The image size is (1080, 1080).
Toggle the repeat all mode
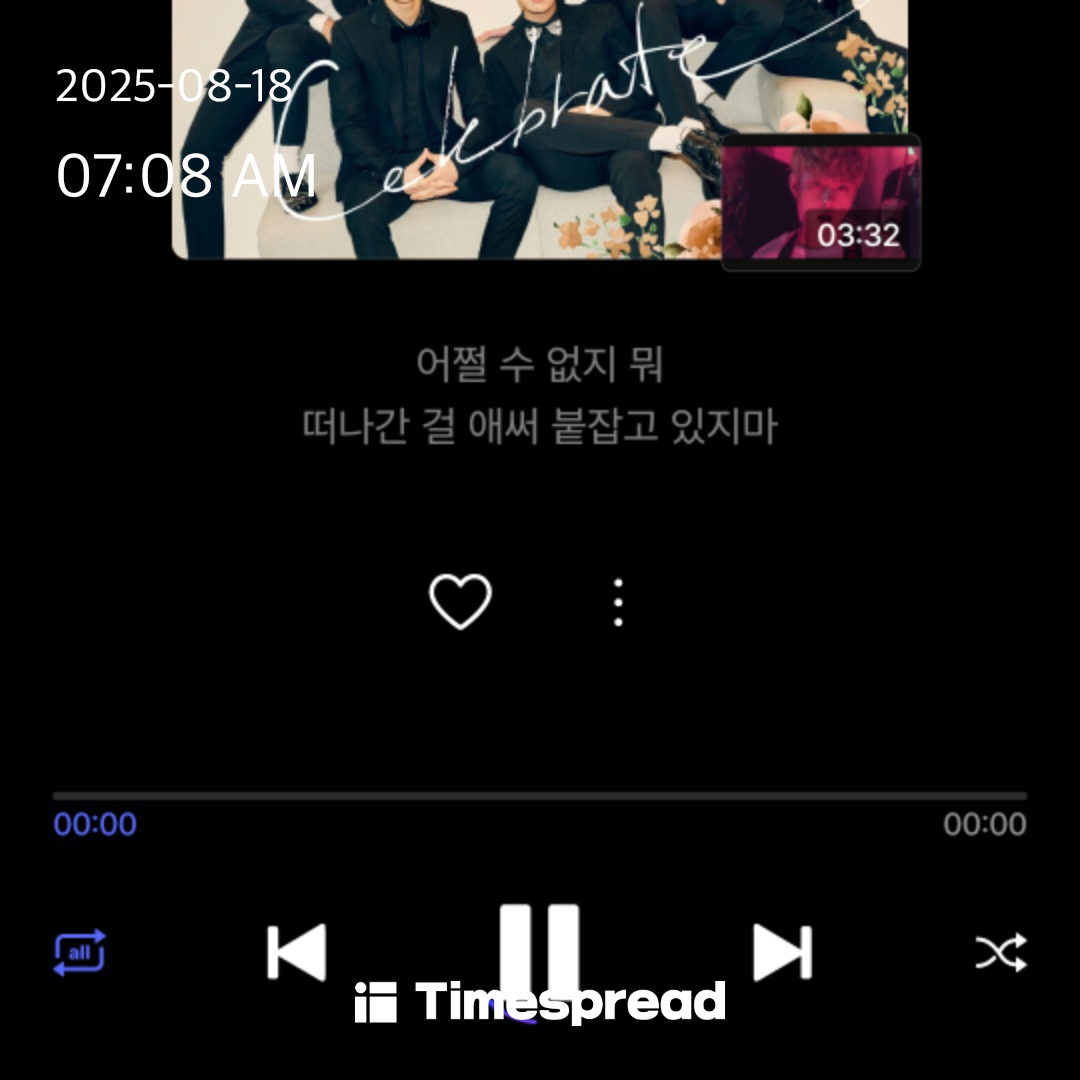tap(80, 953)
